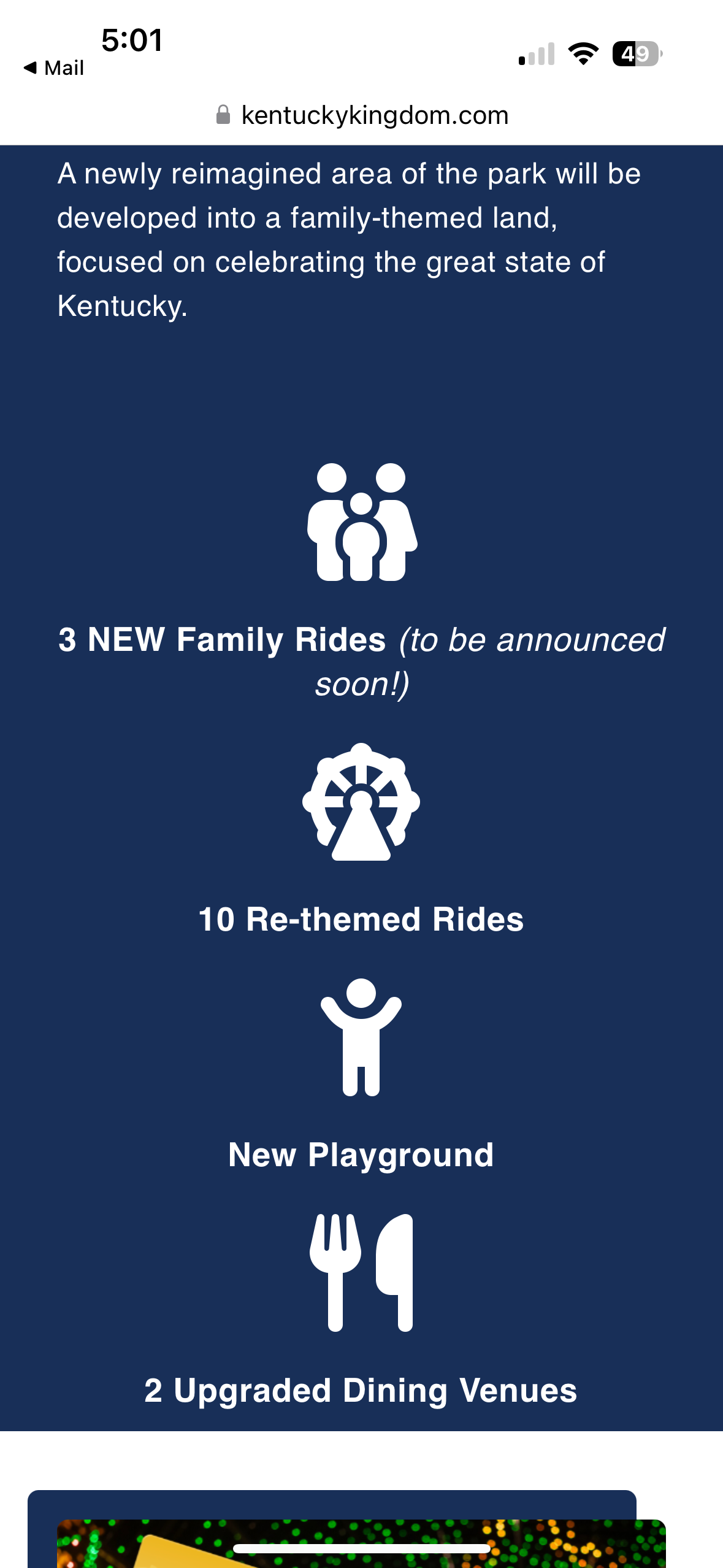Tap the kentuckykingdom.com address bar

pos(362,115)
